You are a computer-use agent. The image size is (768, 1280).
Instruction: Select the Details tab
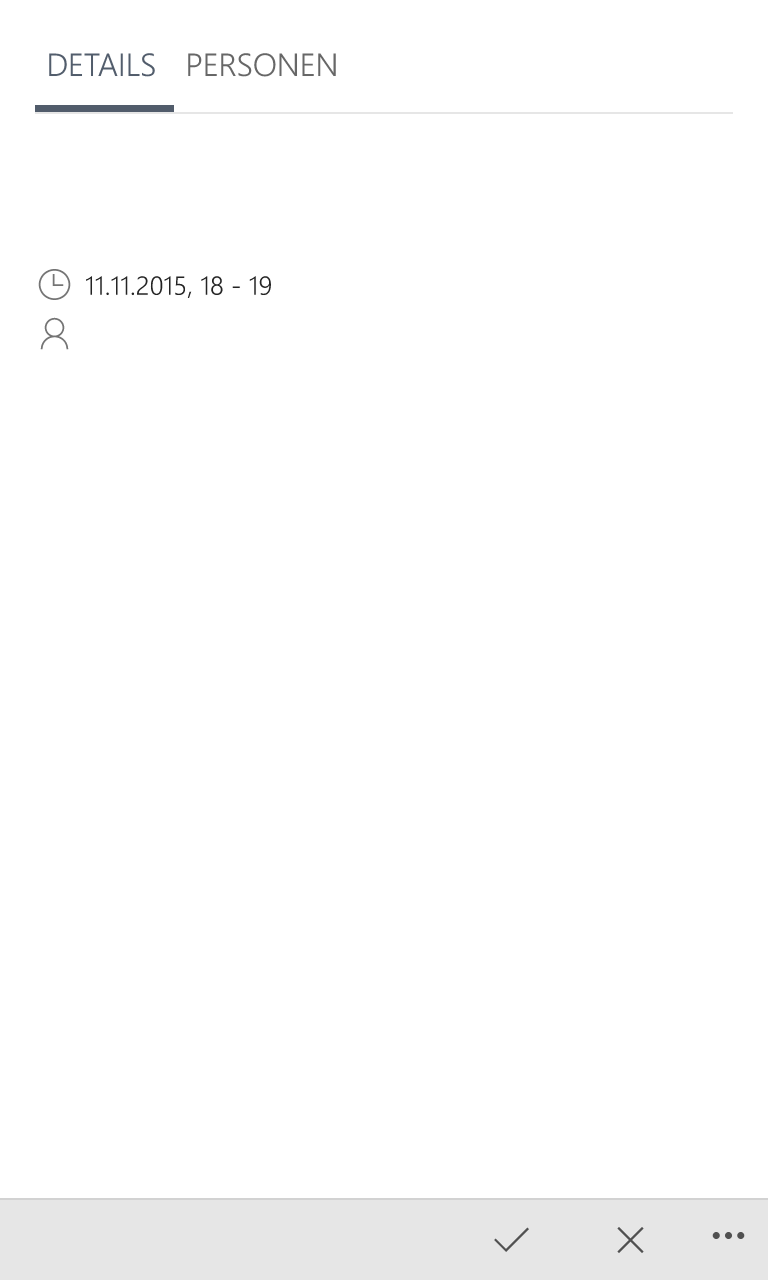(x=101, y=65)
